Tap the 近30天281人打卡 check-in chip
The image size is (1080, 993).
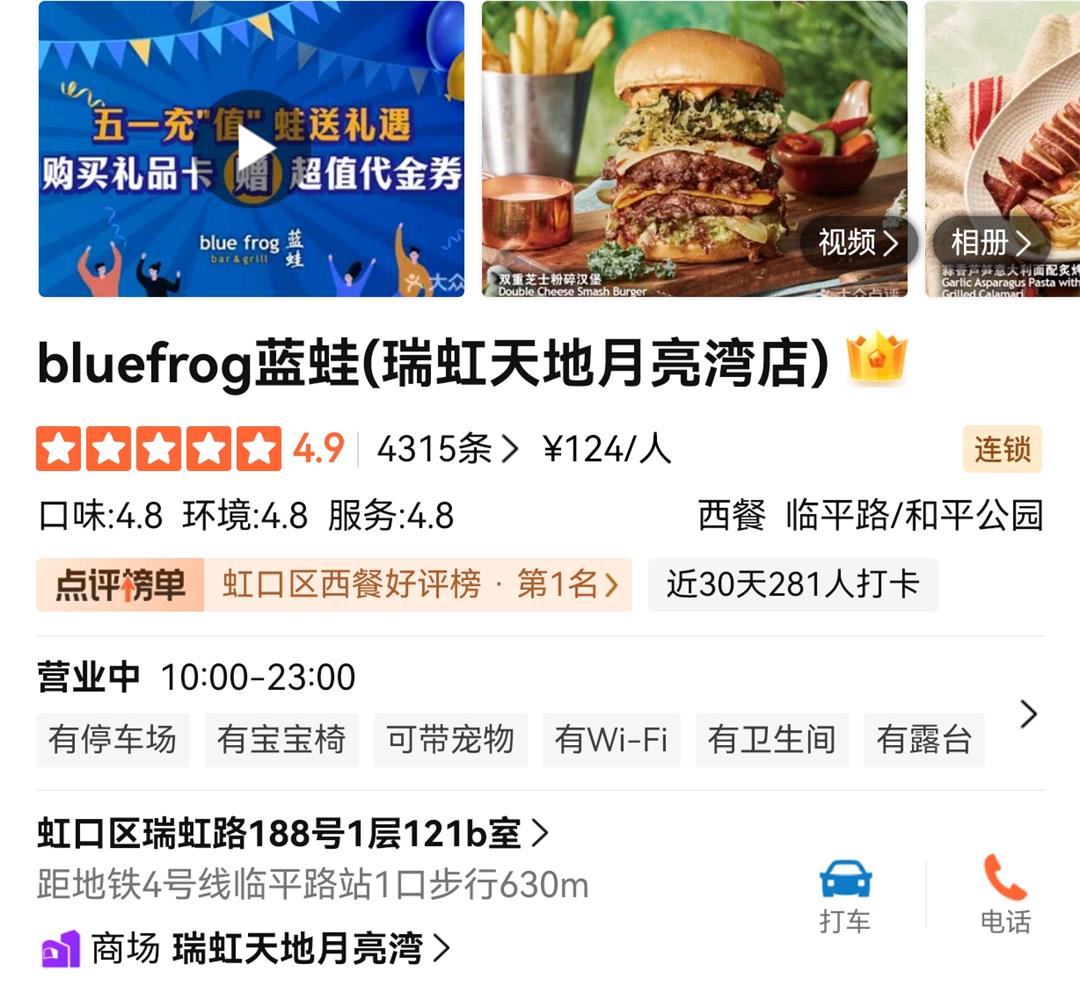[793, 585]
